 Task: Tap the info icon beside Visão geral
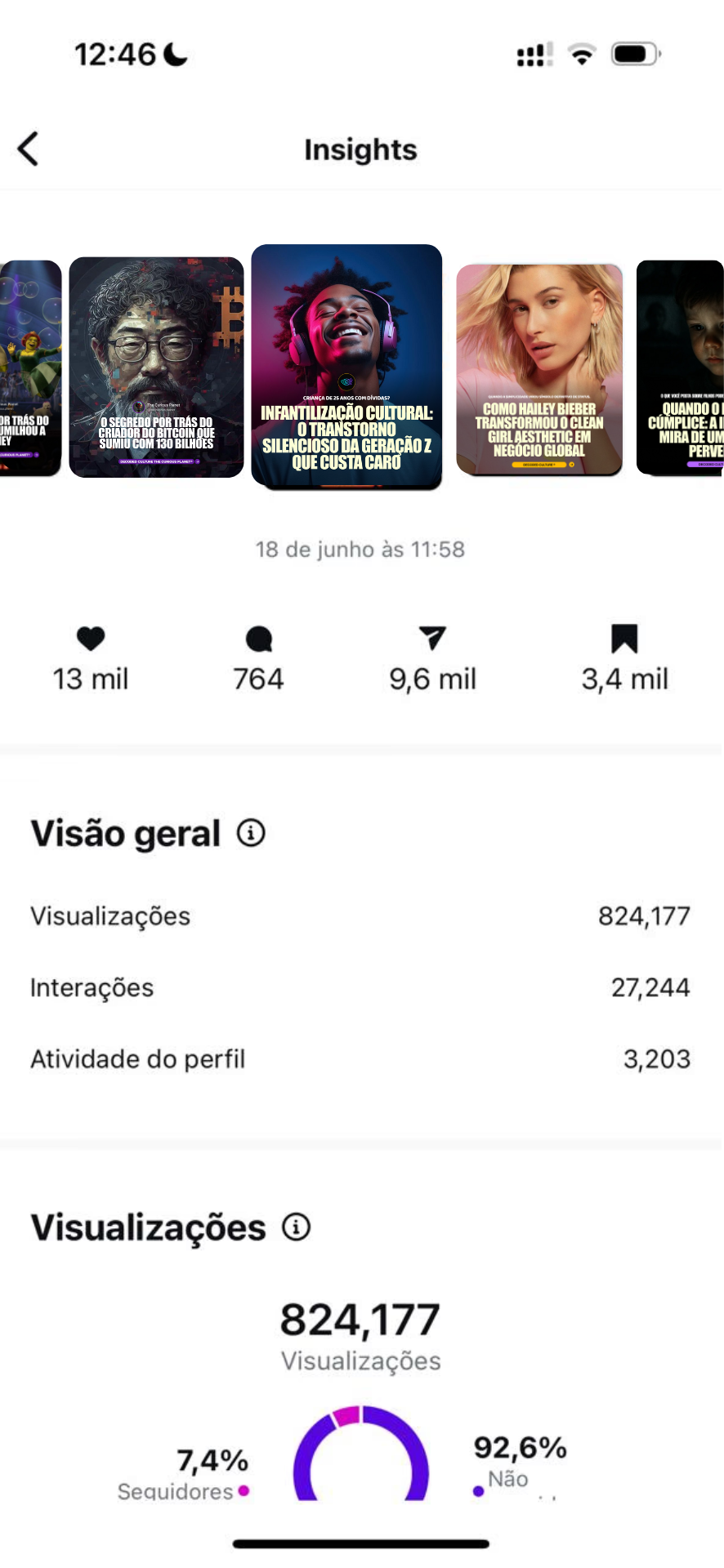click(251, 833)
